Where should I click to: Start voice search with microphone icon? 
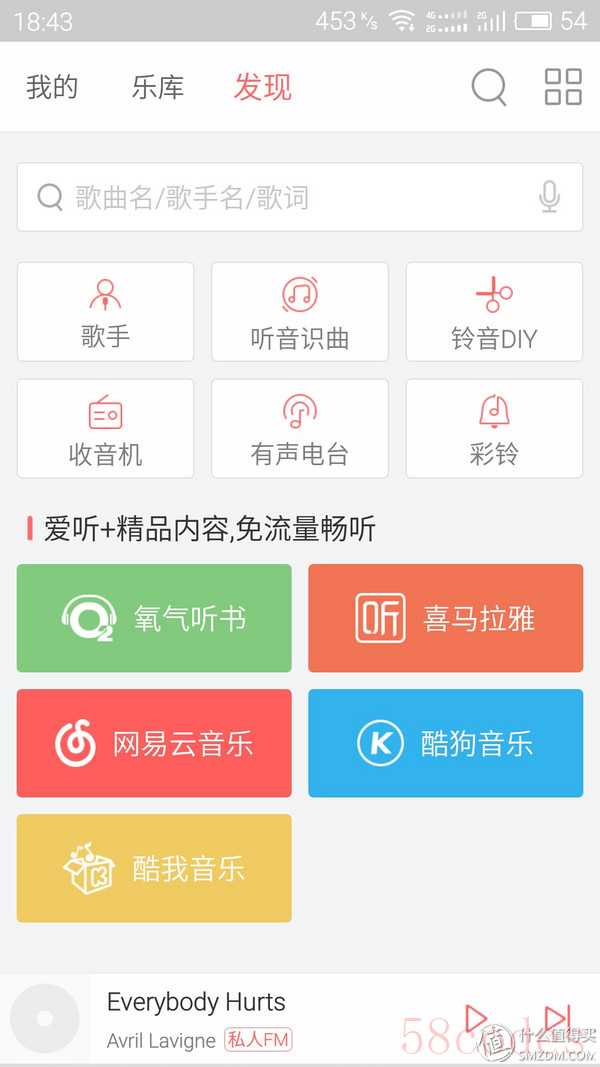tap(549, 197)
